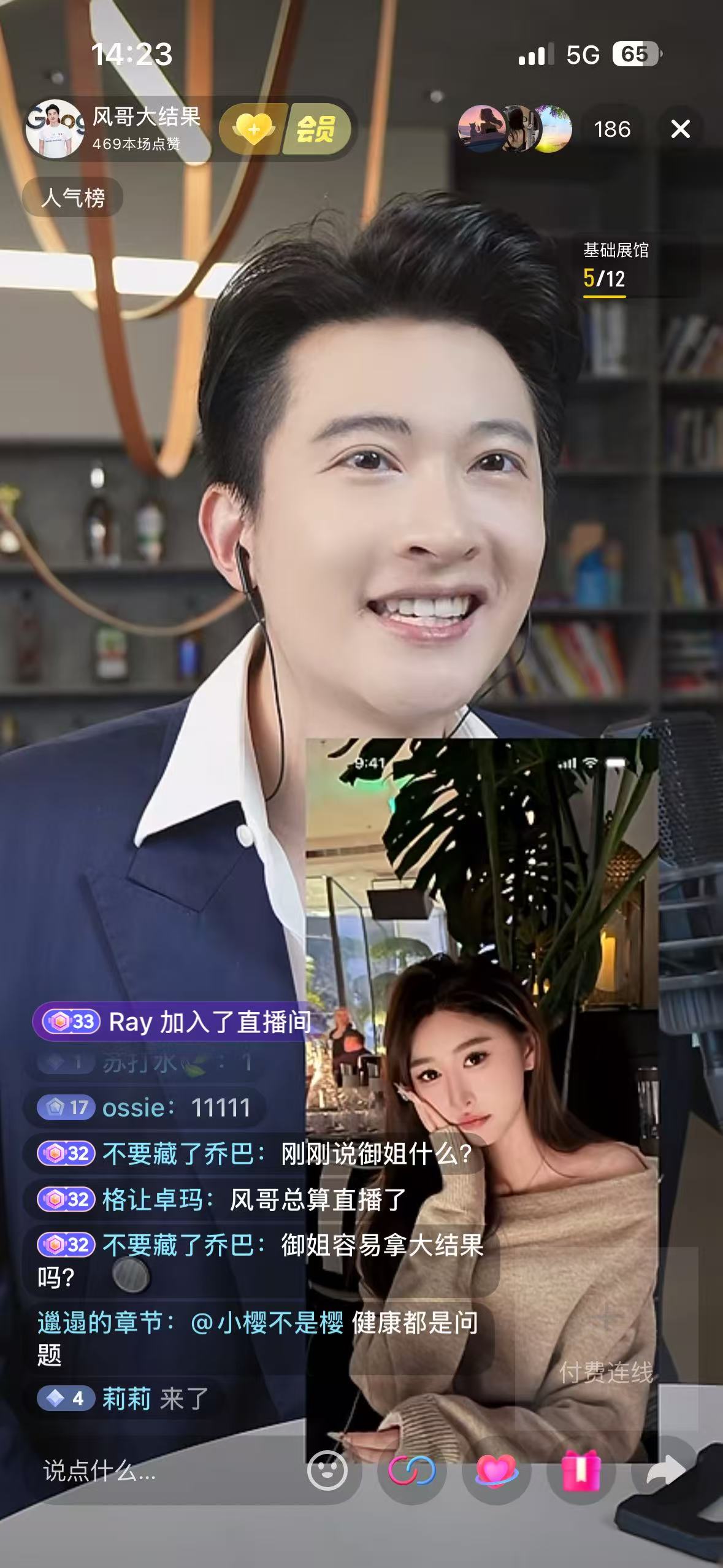723x1568 pixels.
Task: Send a like with the heart icon
Action: point(496,1470)
